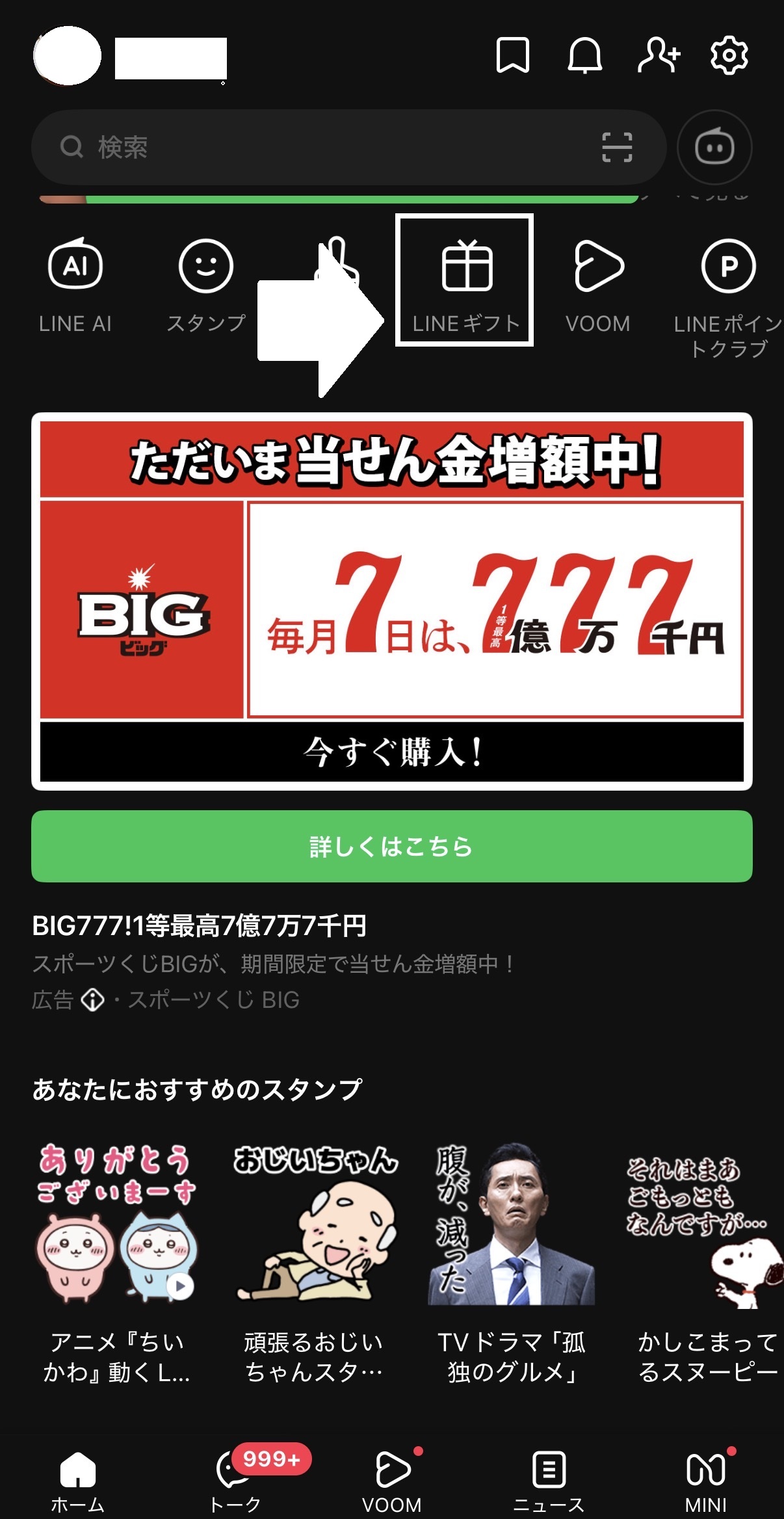Open the Keep bookmark icon
Viewport: 784px width, 1519px height.
click(512, 56)
